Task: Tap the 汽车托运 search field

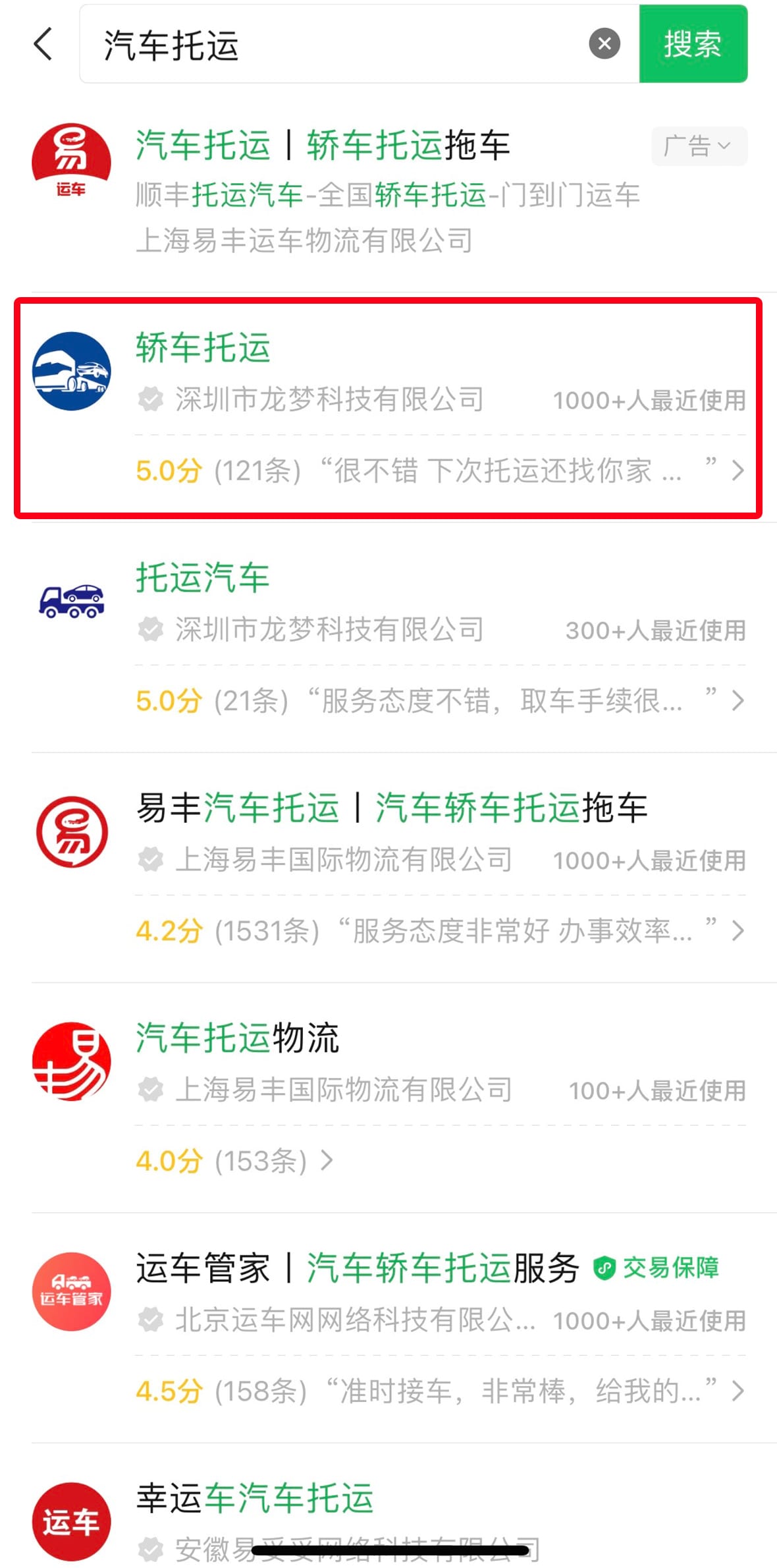Action: click(329, 45)
